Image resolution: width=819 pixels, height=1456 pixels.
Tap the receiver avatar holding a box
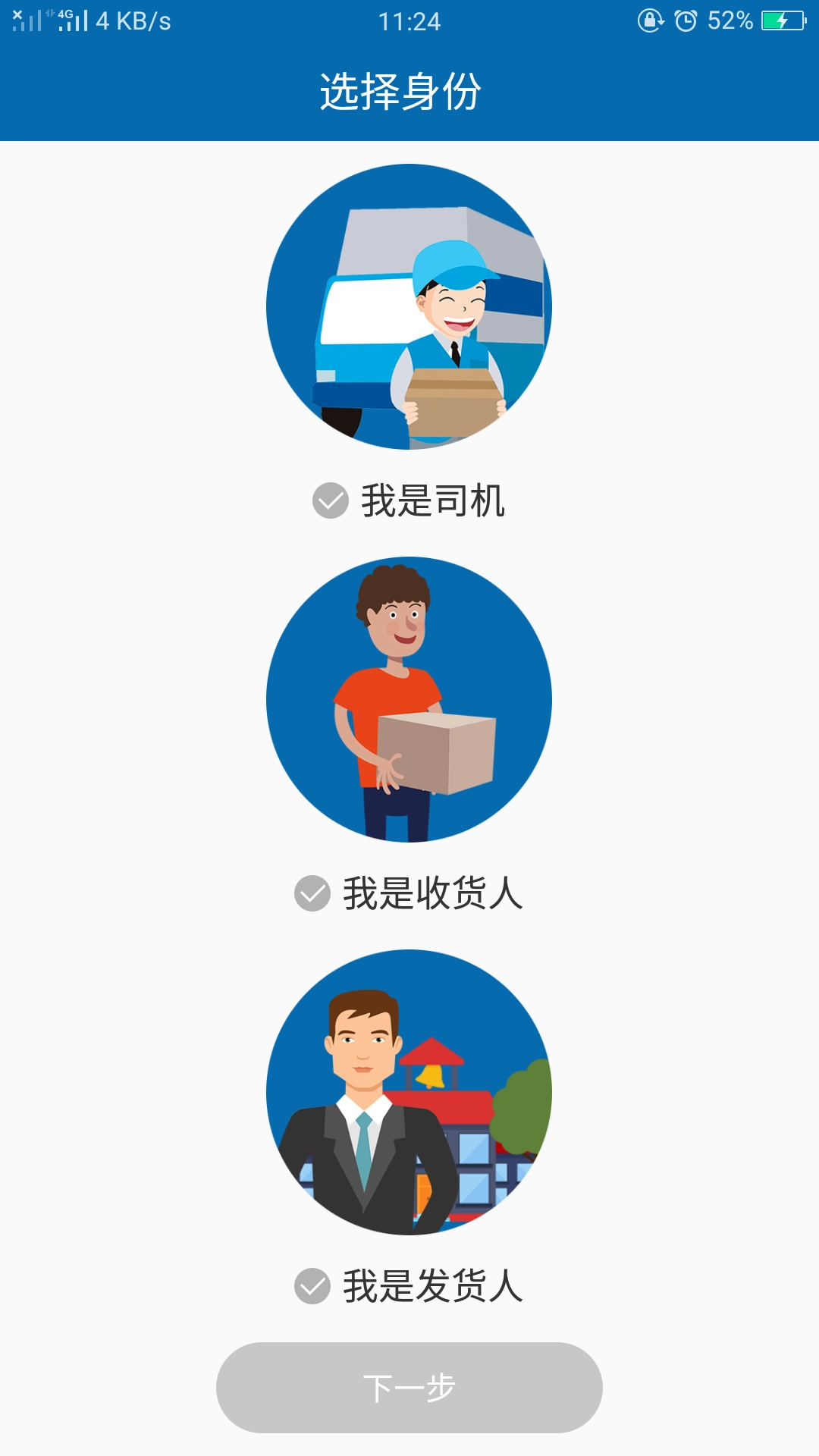[409, 701]
